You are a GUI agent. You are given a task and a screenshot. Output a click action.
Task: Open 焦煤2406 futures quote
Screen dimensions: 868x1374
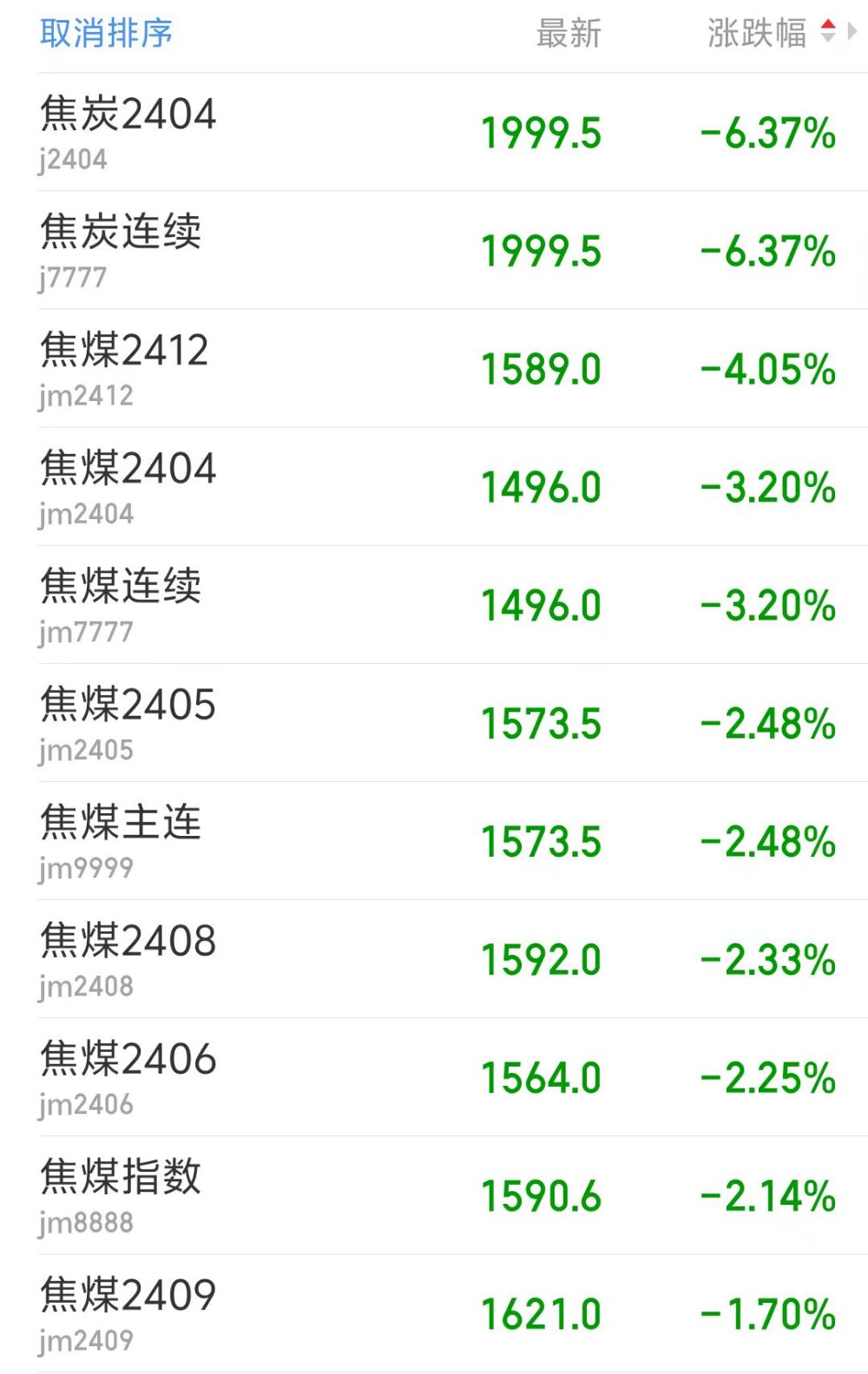[x=128, y=1076]
